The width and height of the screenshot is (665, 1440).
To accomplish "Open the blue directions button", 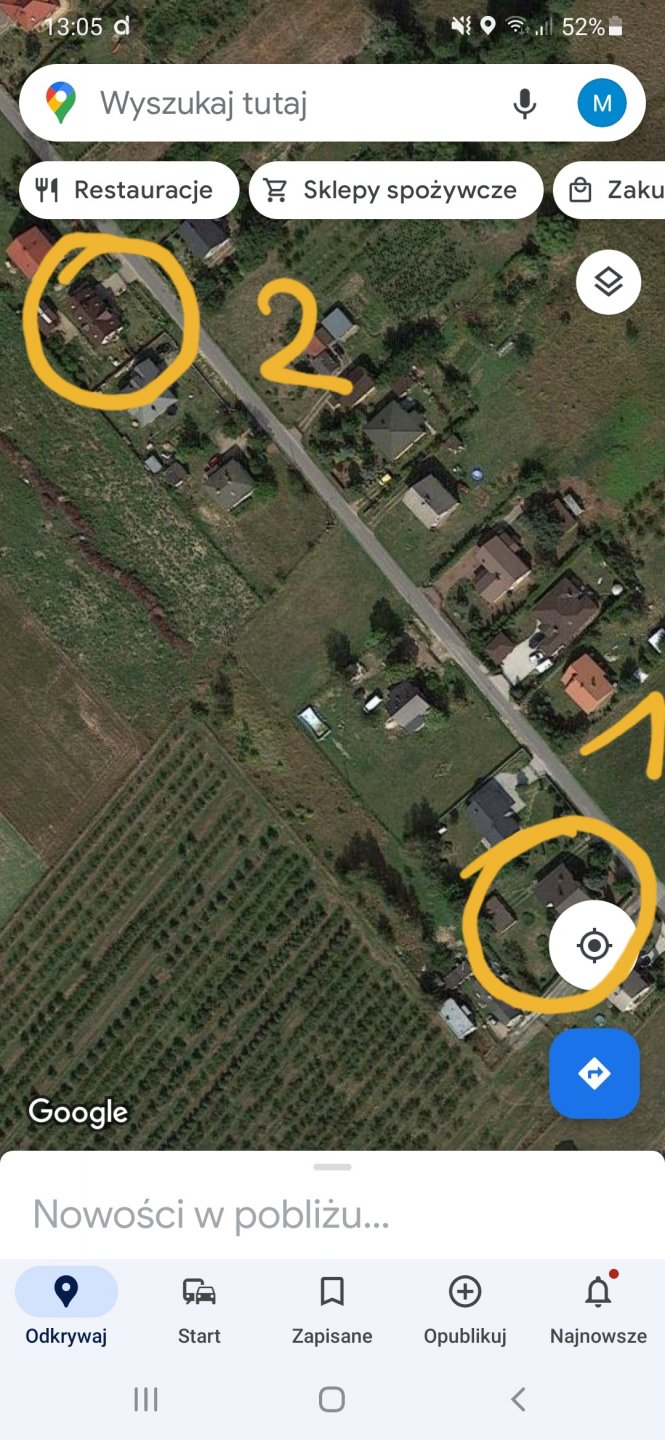I will click(594, 1073).
